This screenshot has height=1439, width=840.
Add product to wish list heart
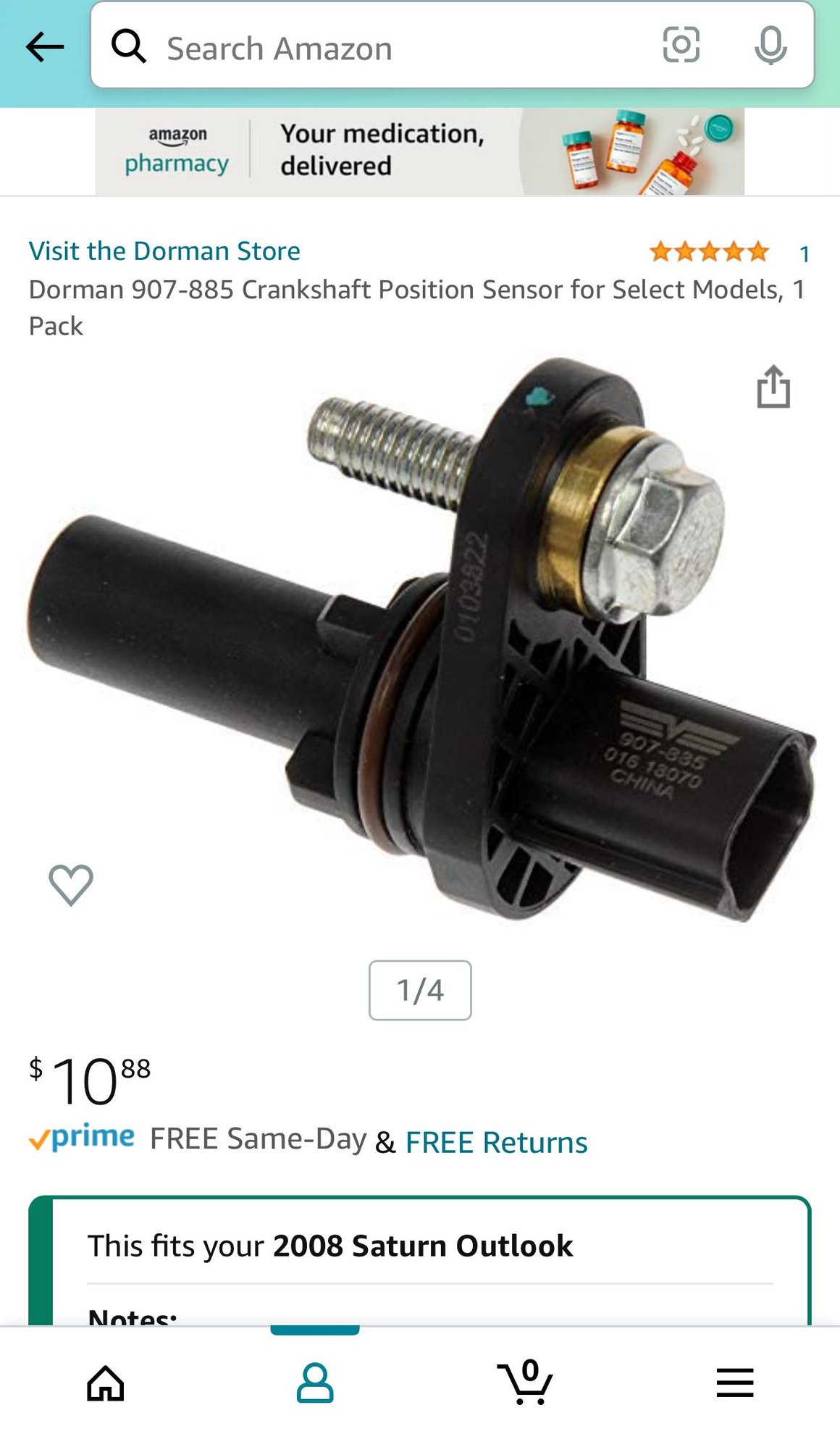[x=71, y=884]
